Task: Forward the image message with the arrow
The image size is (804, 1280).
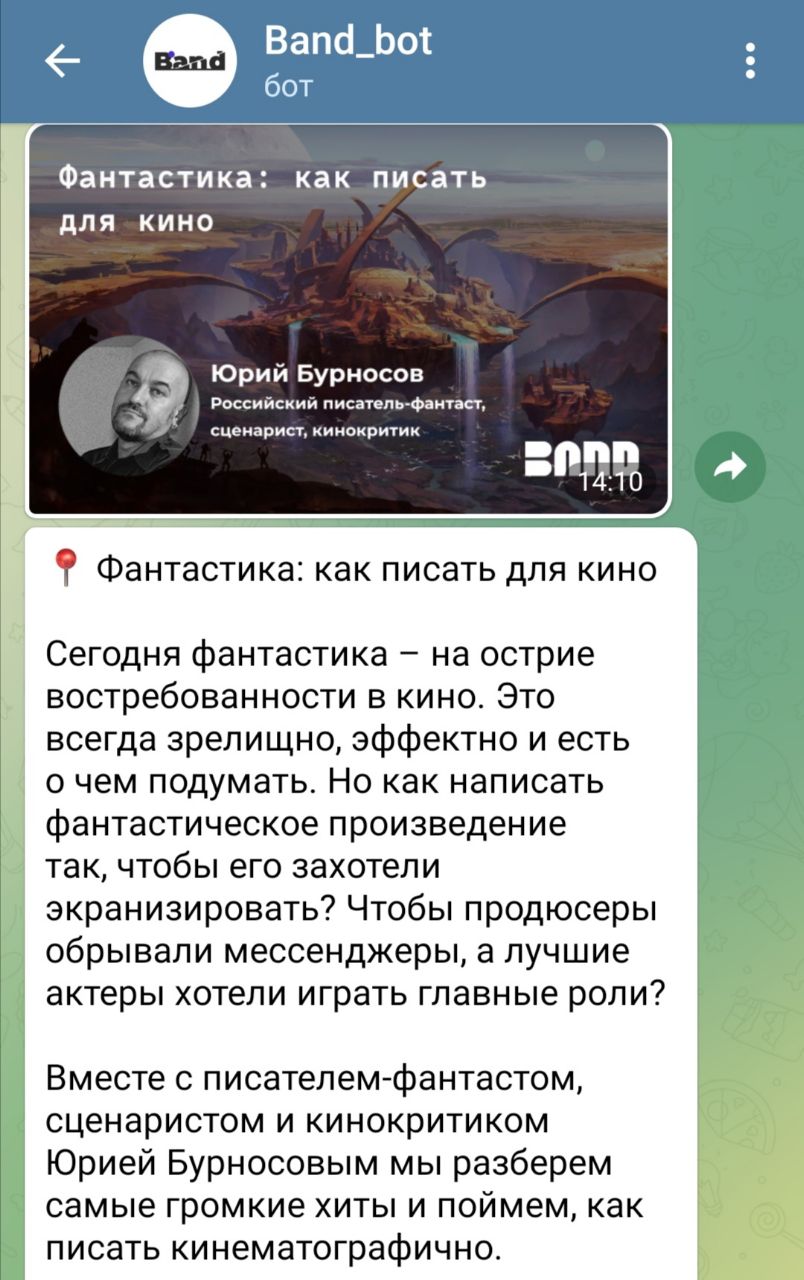Action: click(729, 465)
